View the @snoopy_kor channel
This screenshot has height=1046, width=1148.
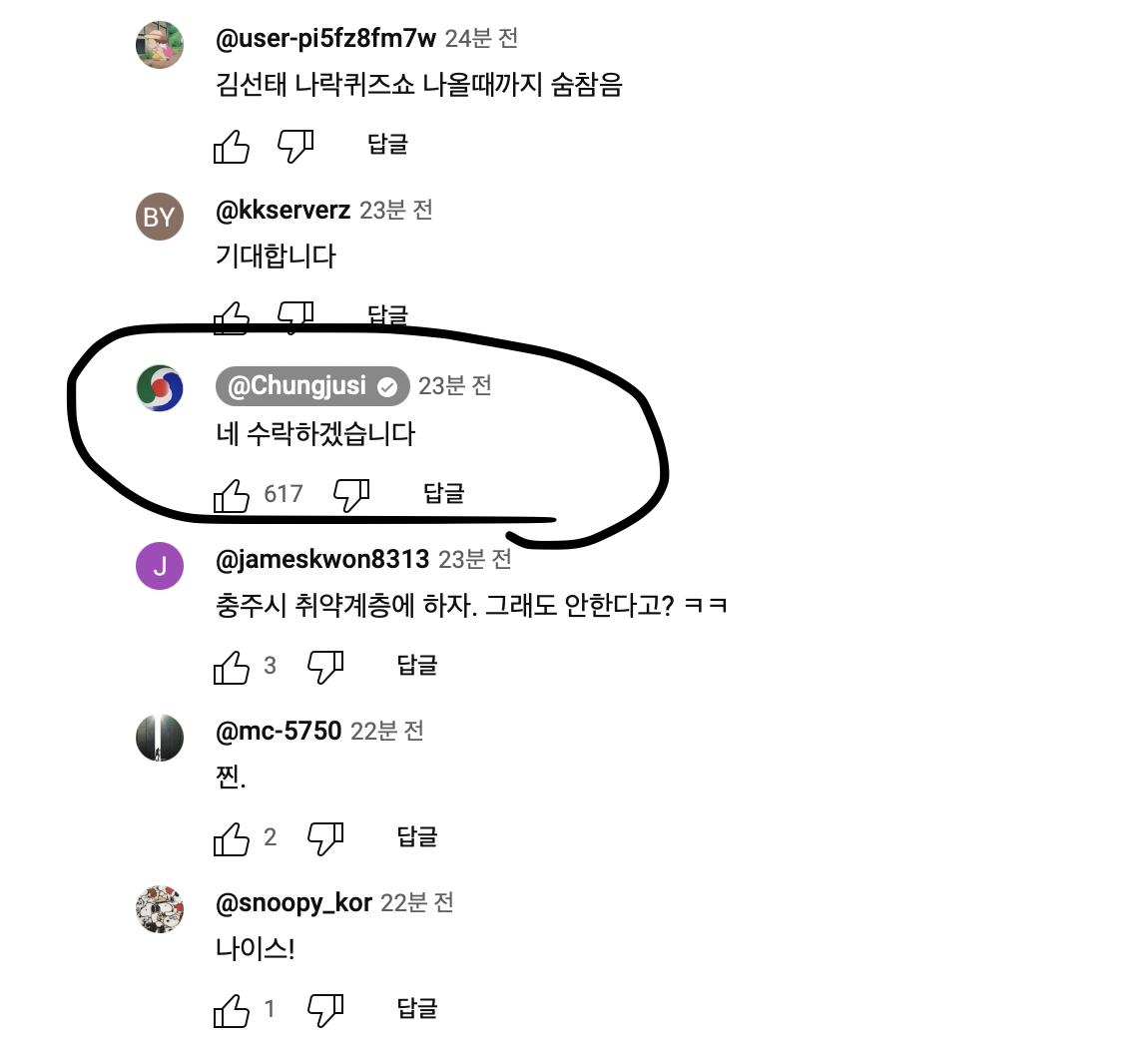coord(293,903)
